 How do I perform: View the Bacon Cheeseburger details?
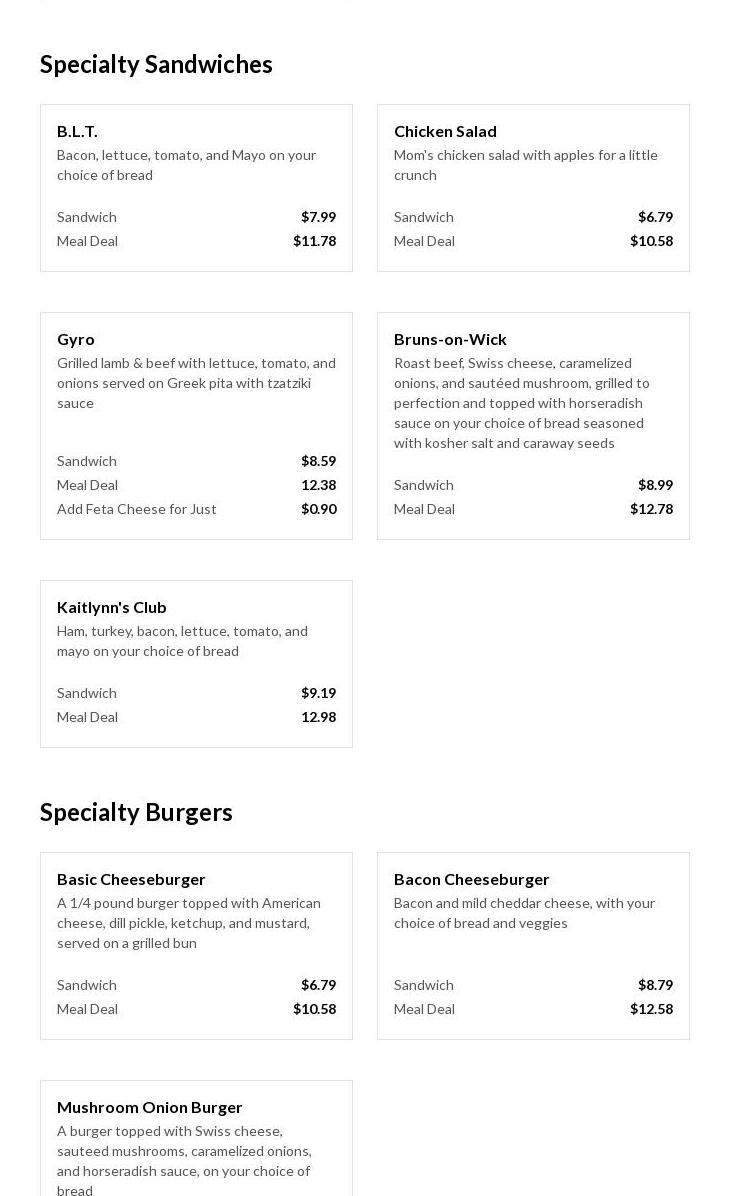533,945
